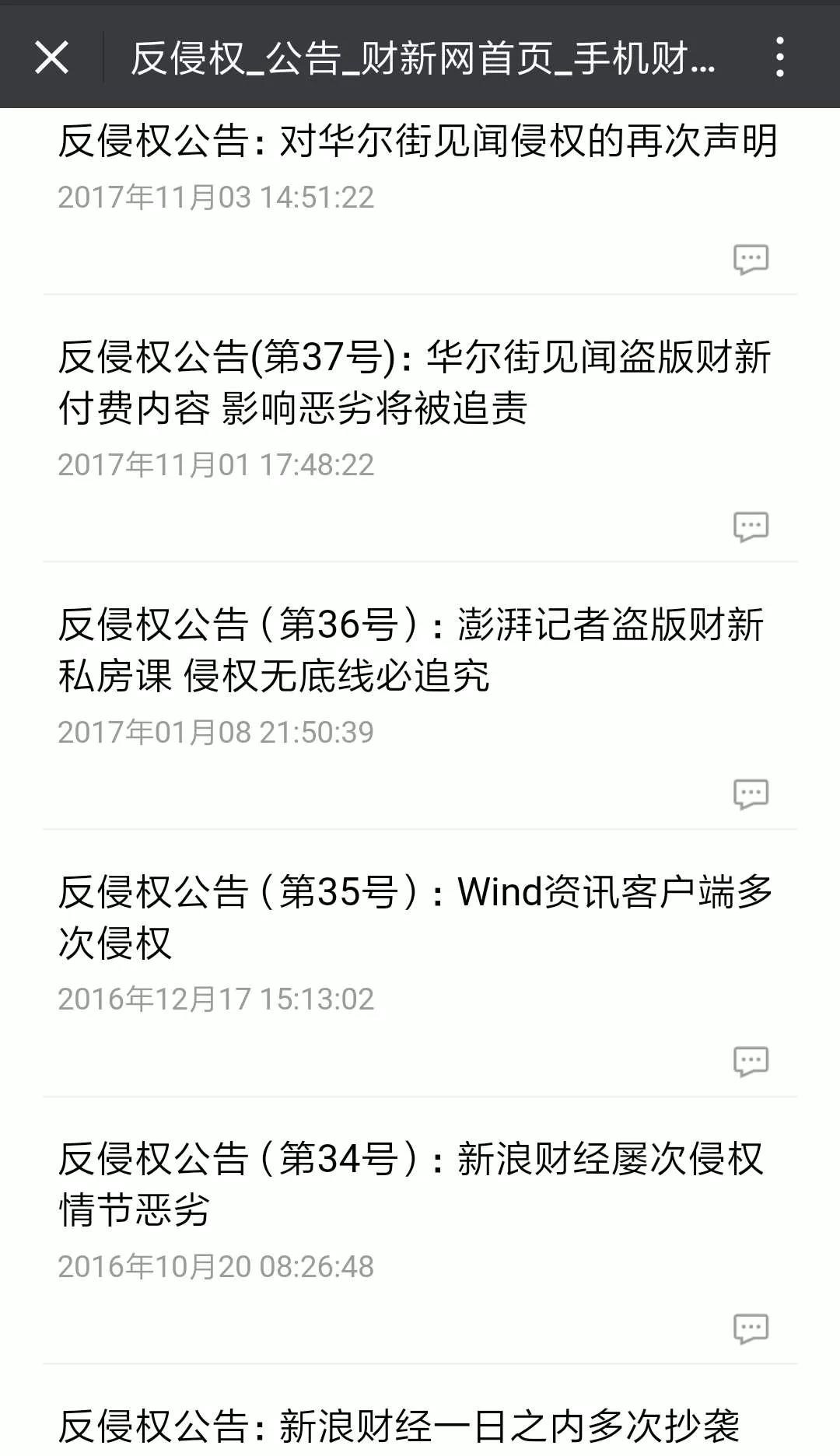Open notice 第34号 about 新浪财经
The image size is (840, 1456).
pyautogui.click(x=411, y=1184)
